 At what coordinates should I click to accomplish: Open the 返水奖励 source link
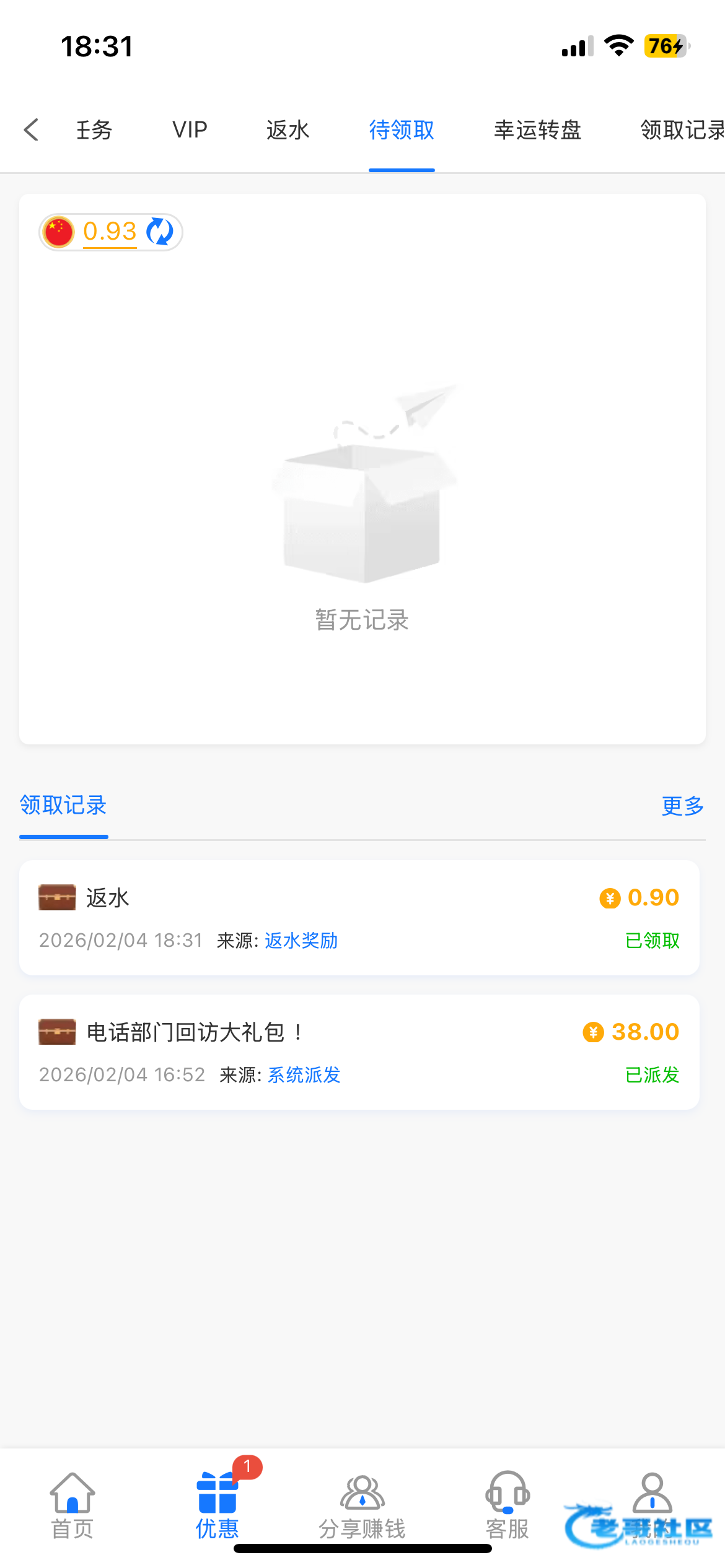click(301, 941)
